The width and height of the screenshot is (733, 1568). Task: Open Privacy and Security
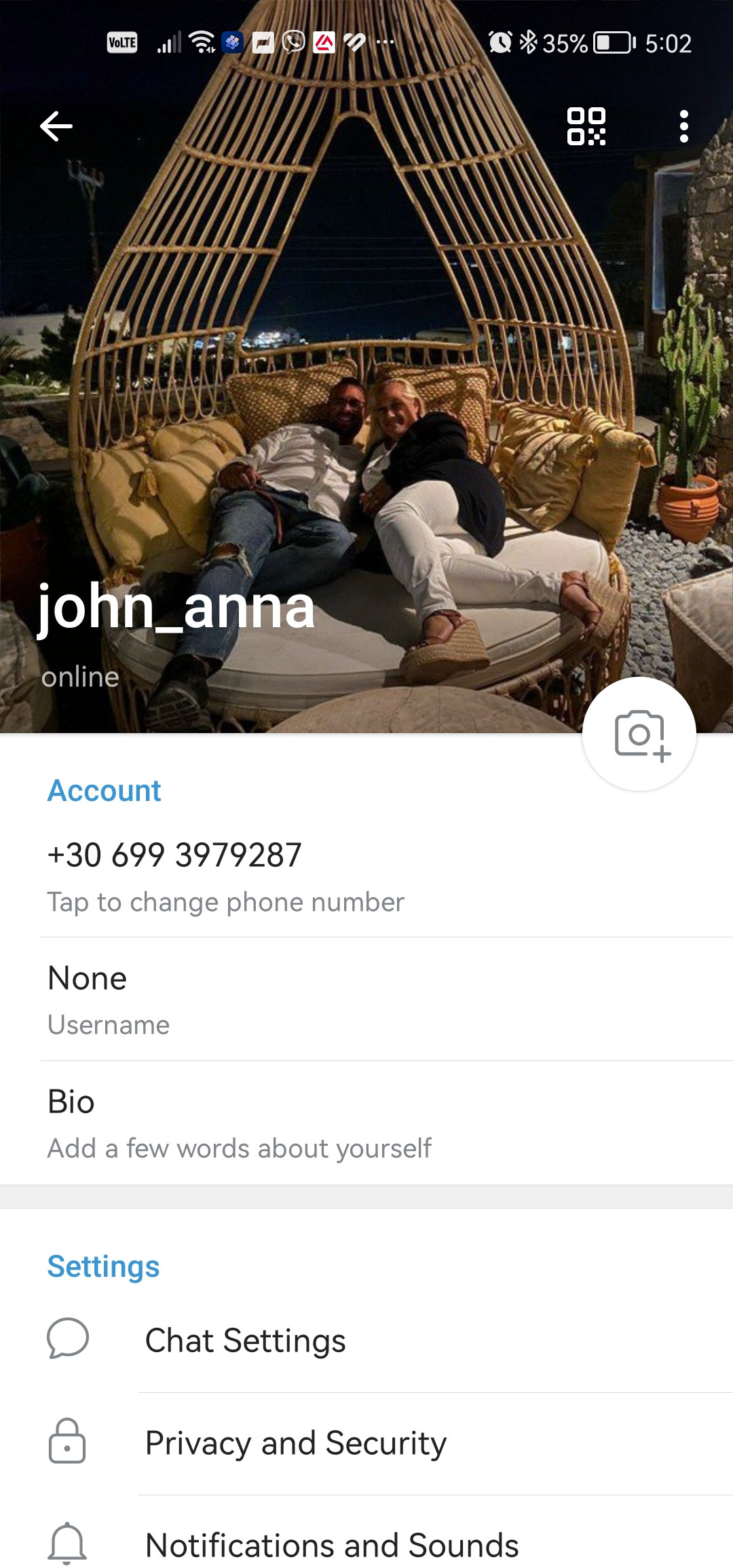366,1443
